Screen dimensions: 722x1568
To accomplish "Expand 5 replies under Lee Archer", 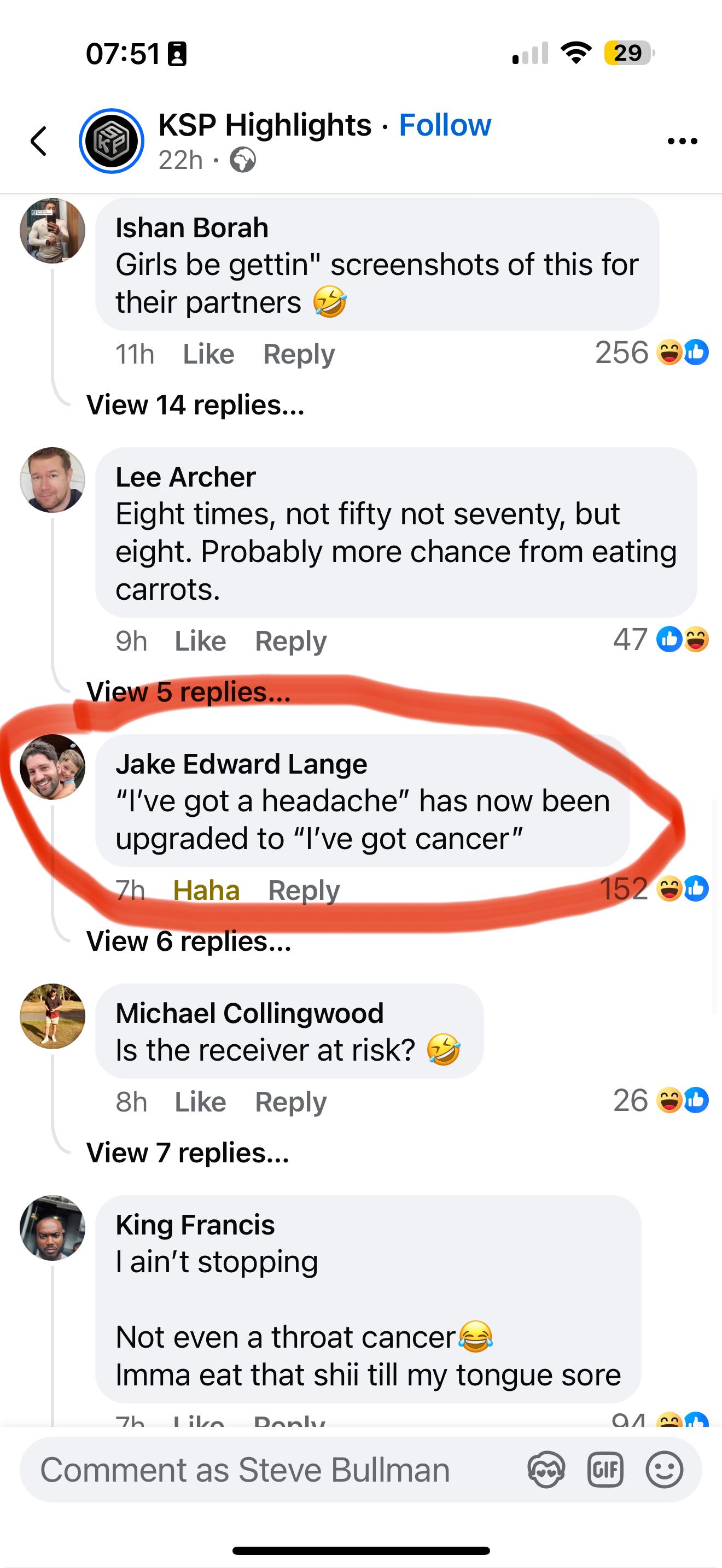I will coord(188,692).
